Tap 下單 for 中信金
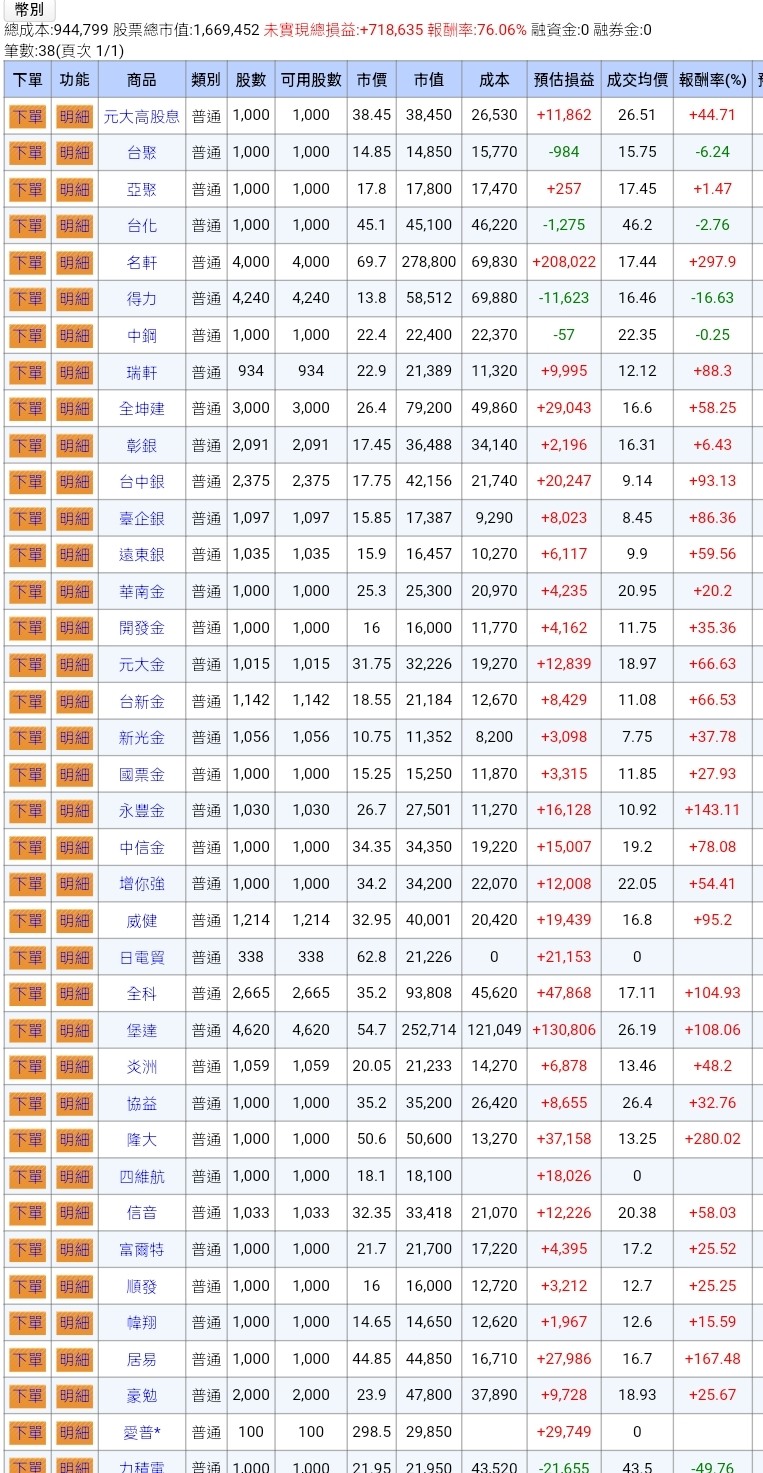 coord(27,848)
